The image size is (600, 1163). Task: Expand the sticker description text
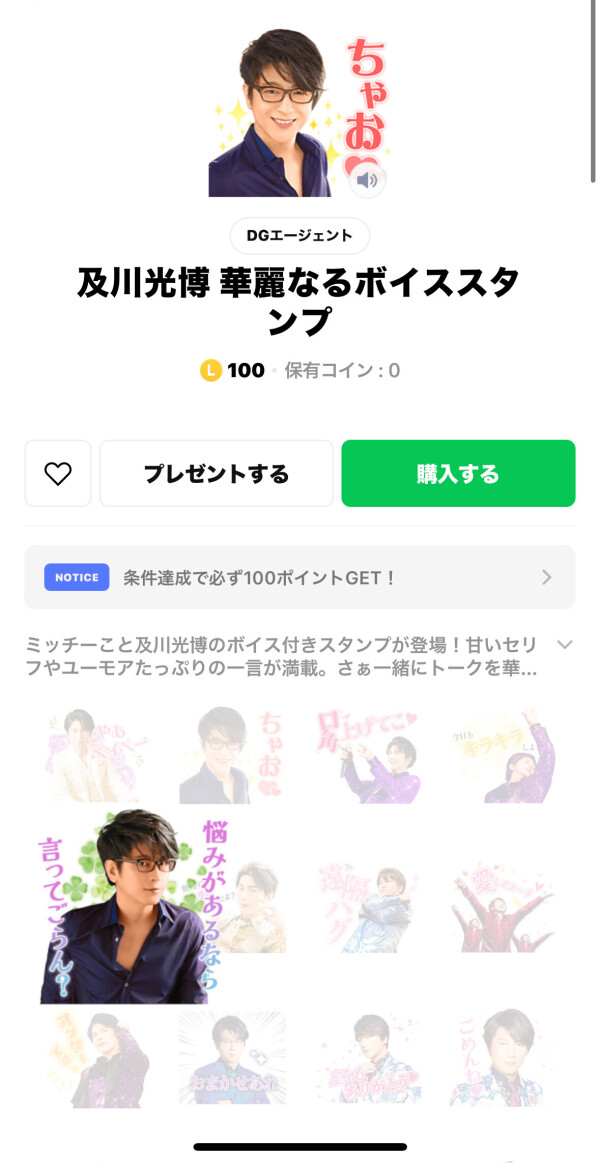point(564,645)
